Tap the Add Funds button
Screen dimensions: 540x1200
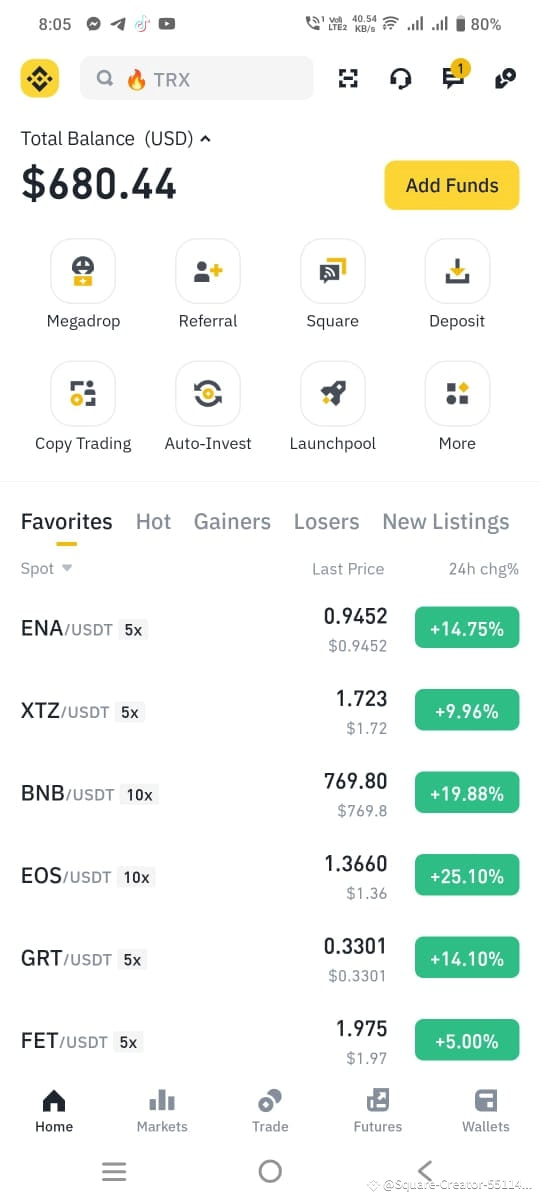pos(452,185)
